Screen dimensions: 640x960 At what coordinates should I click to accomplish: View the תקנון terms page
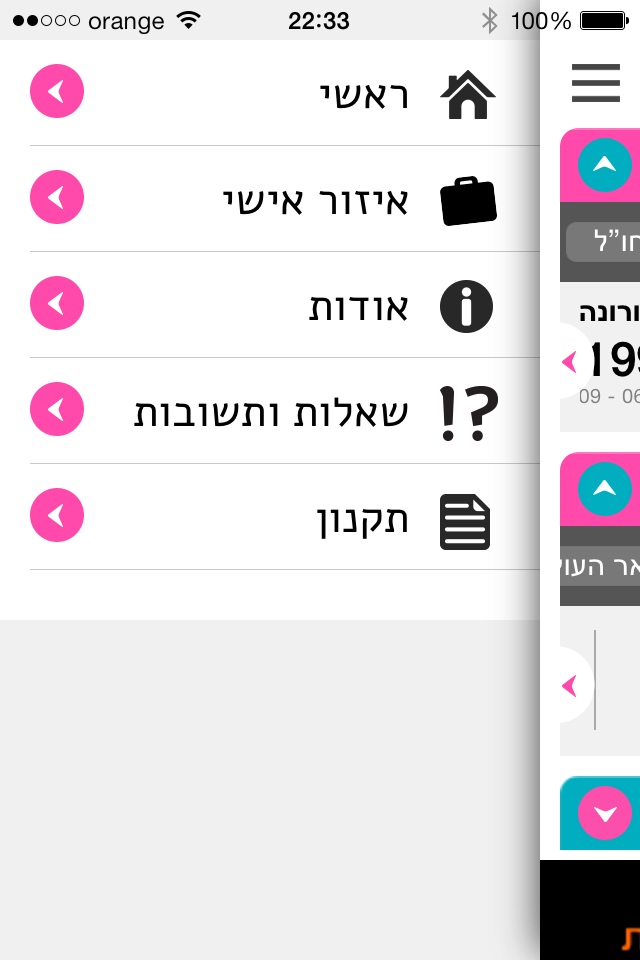362,518
